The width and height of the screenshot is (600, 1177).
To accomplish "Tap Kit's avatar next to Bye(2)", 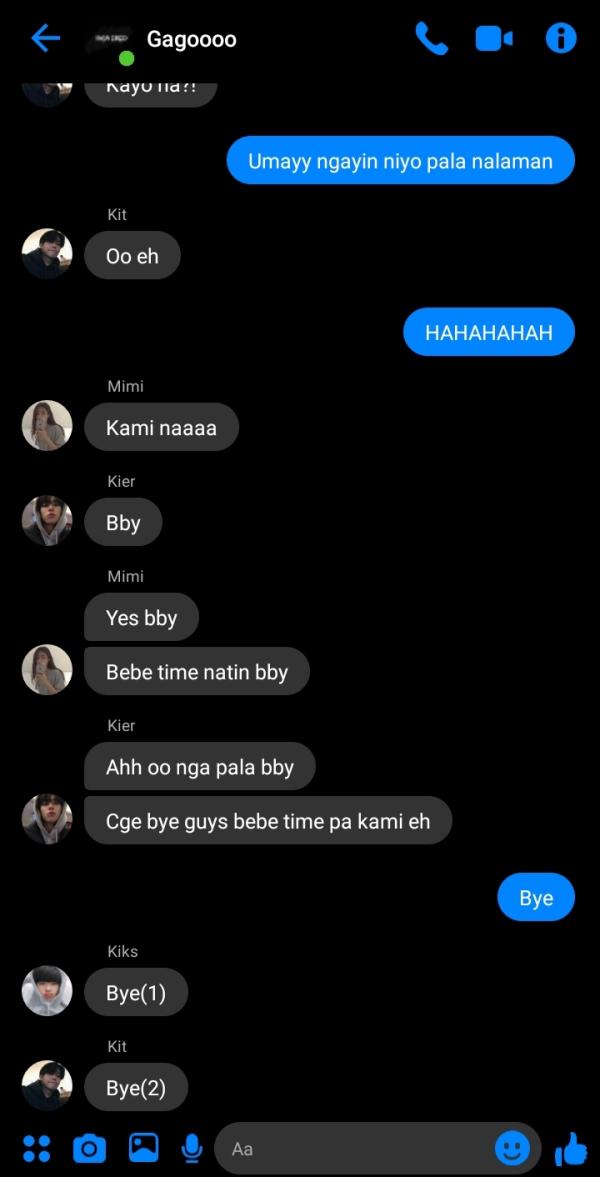I will (x=47, y=1085).
